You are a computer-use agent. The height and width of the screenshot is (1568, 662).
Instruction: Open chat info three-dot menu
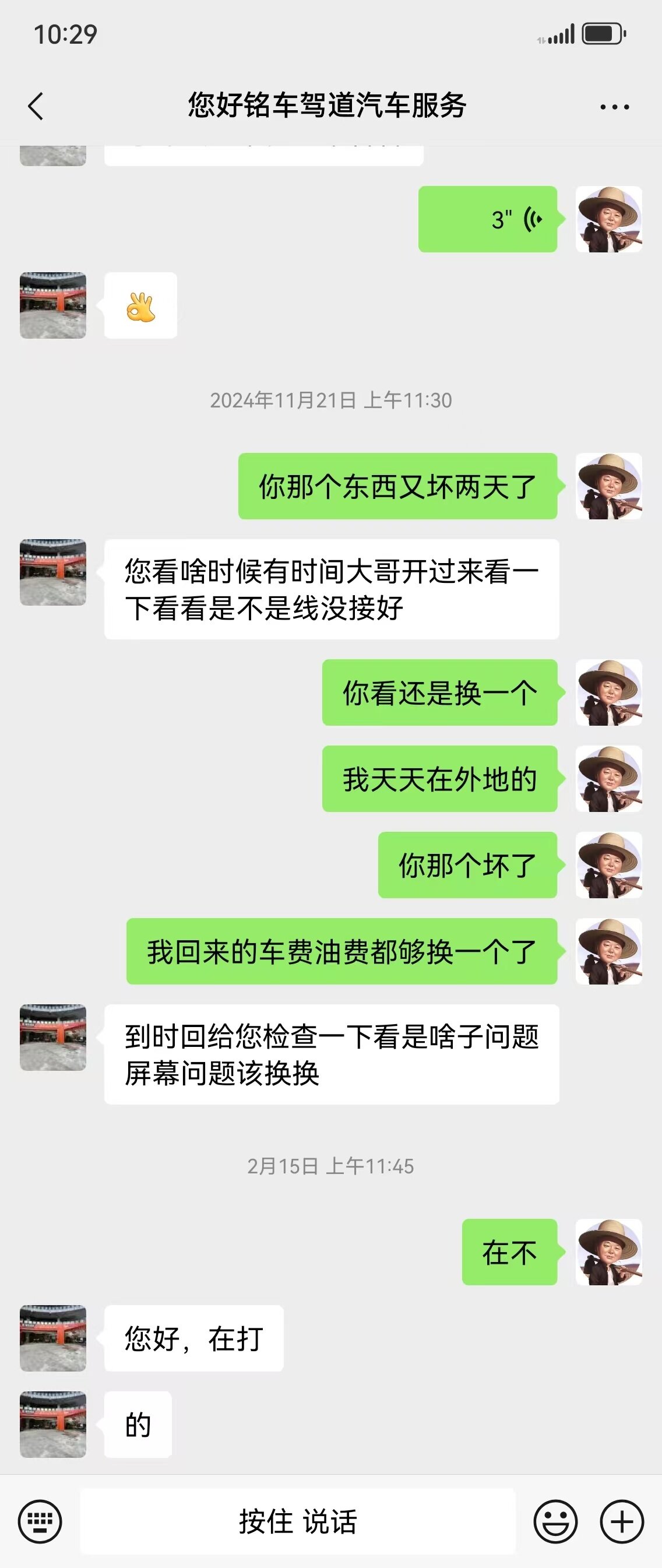(615, 107)
